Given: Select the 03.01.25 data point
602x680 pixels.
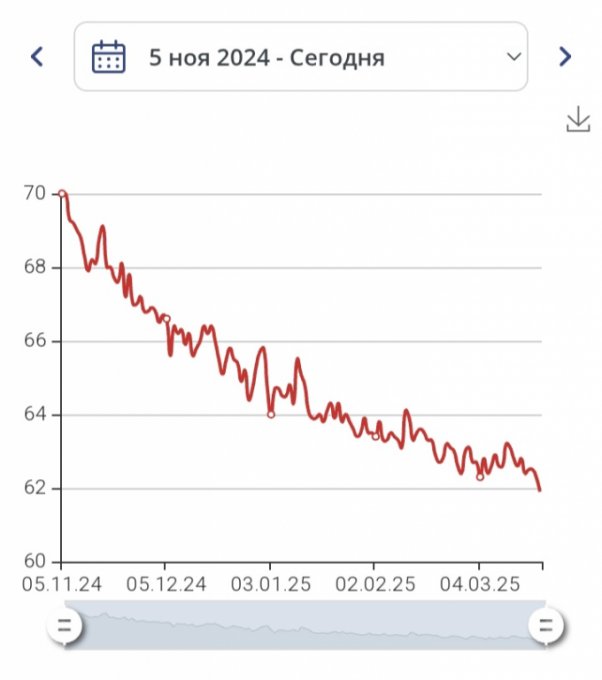Looking at the screenshot, I should [271, 414].
